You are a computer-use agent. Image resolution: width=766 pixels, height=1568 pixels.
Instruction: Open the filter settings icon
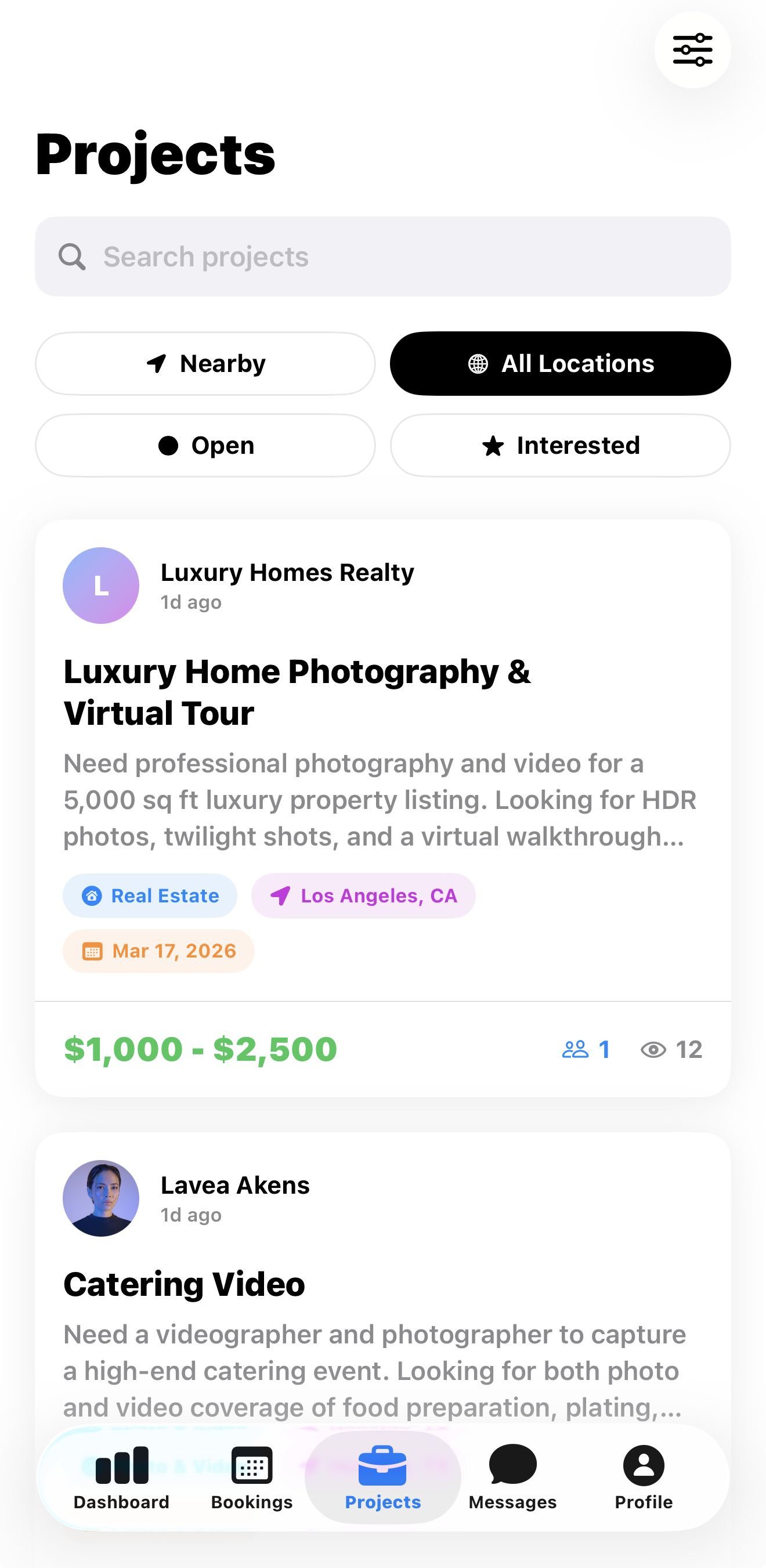[x=692, y=50]
